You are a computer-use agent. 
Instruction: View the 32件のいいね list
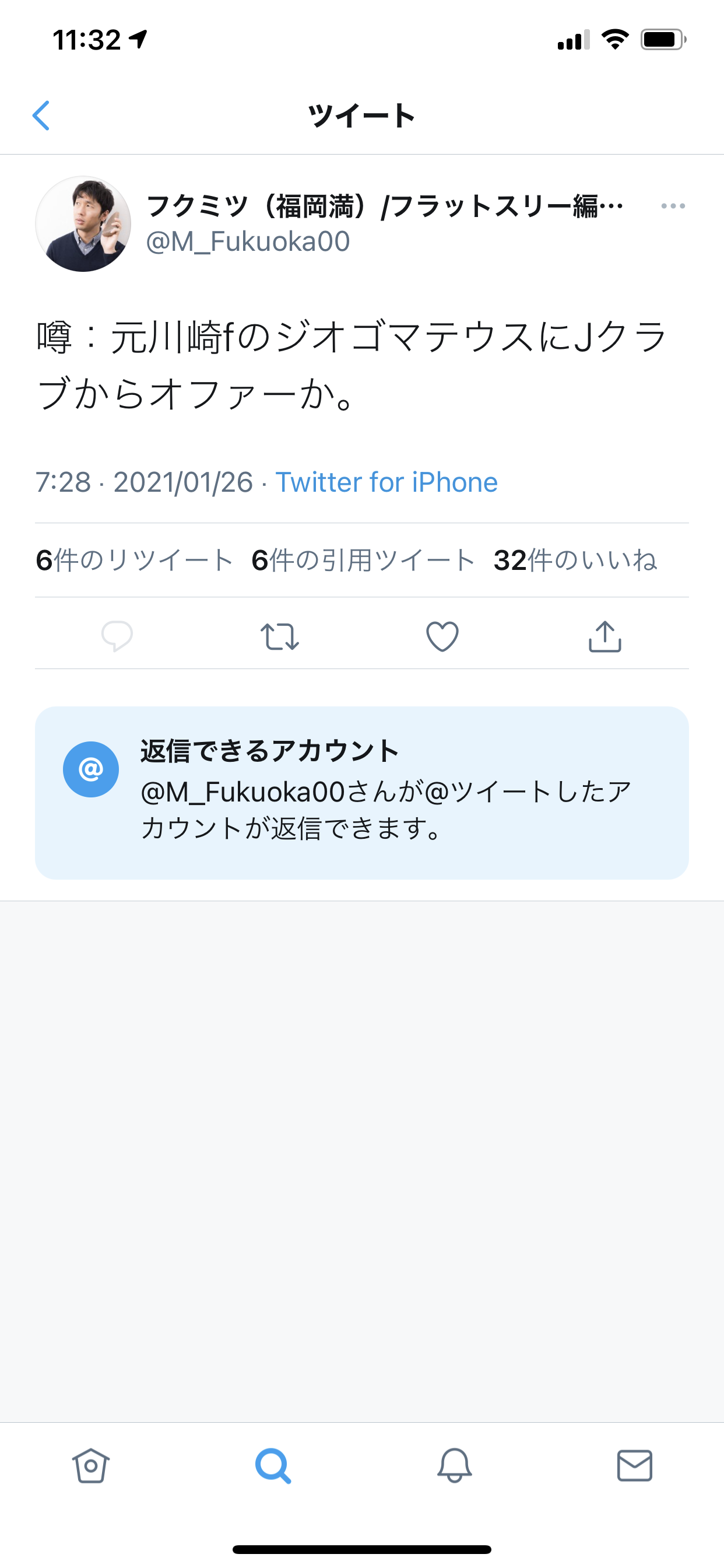[x=575, y=560]
